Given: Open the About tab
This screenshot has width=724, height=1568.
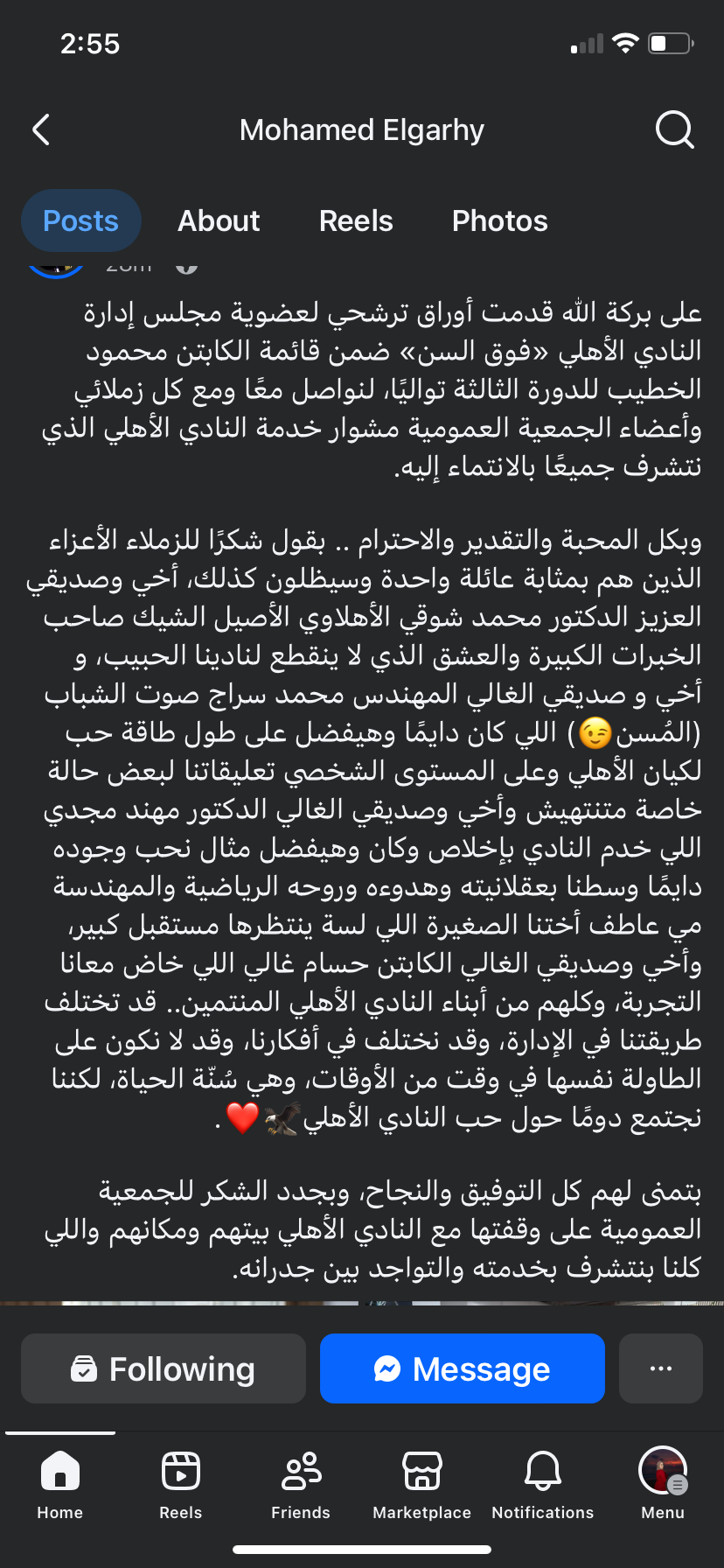Looking at the screenshot, I should pyautogui.click(x=219, y=220).
